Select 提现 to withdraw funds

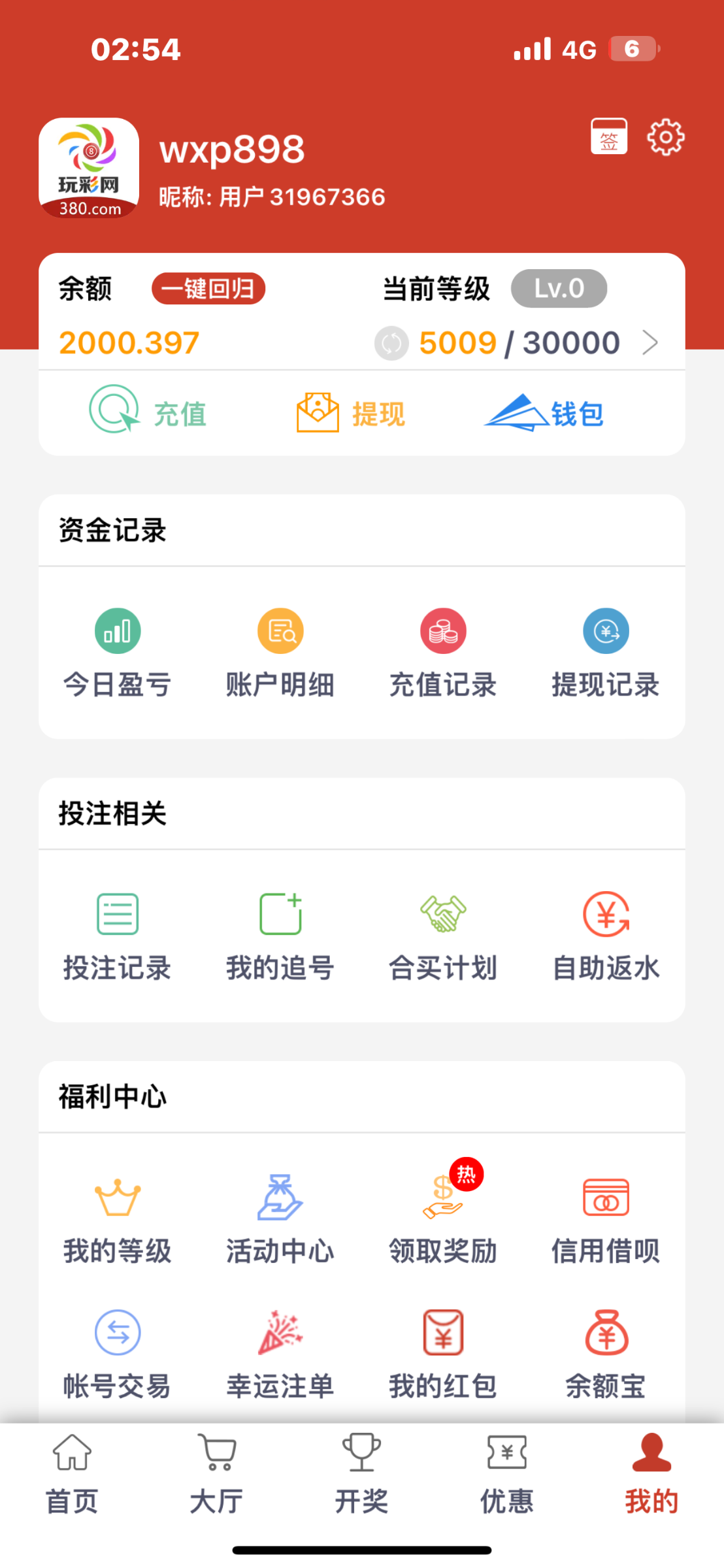pos(351,413)
